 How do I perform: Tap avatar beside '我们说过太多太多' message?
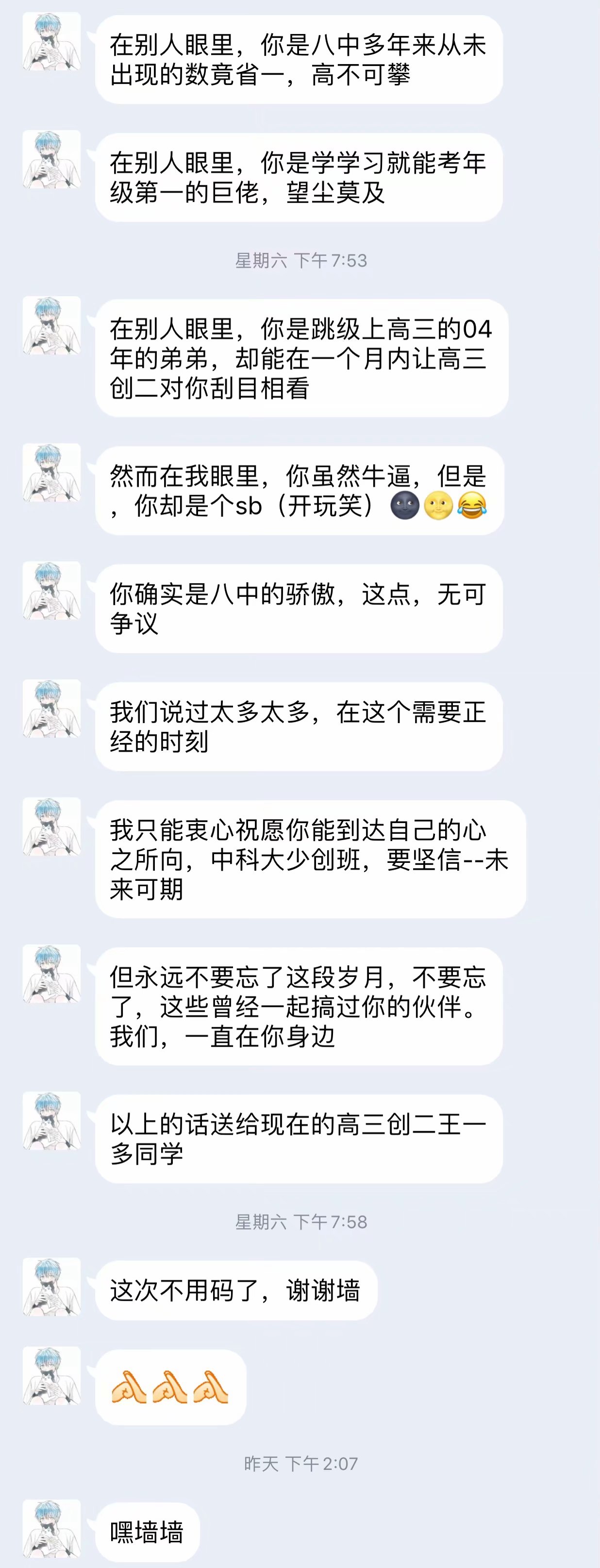click(52, 709)
